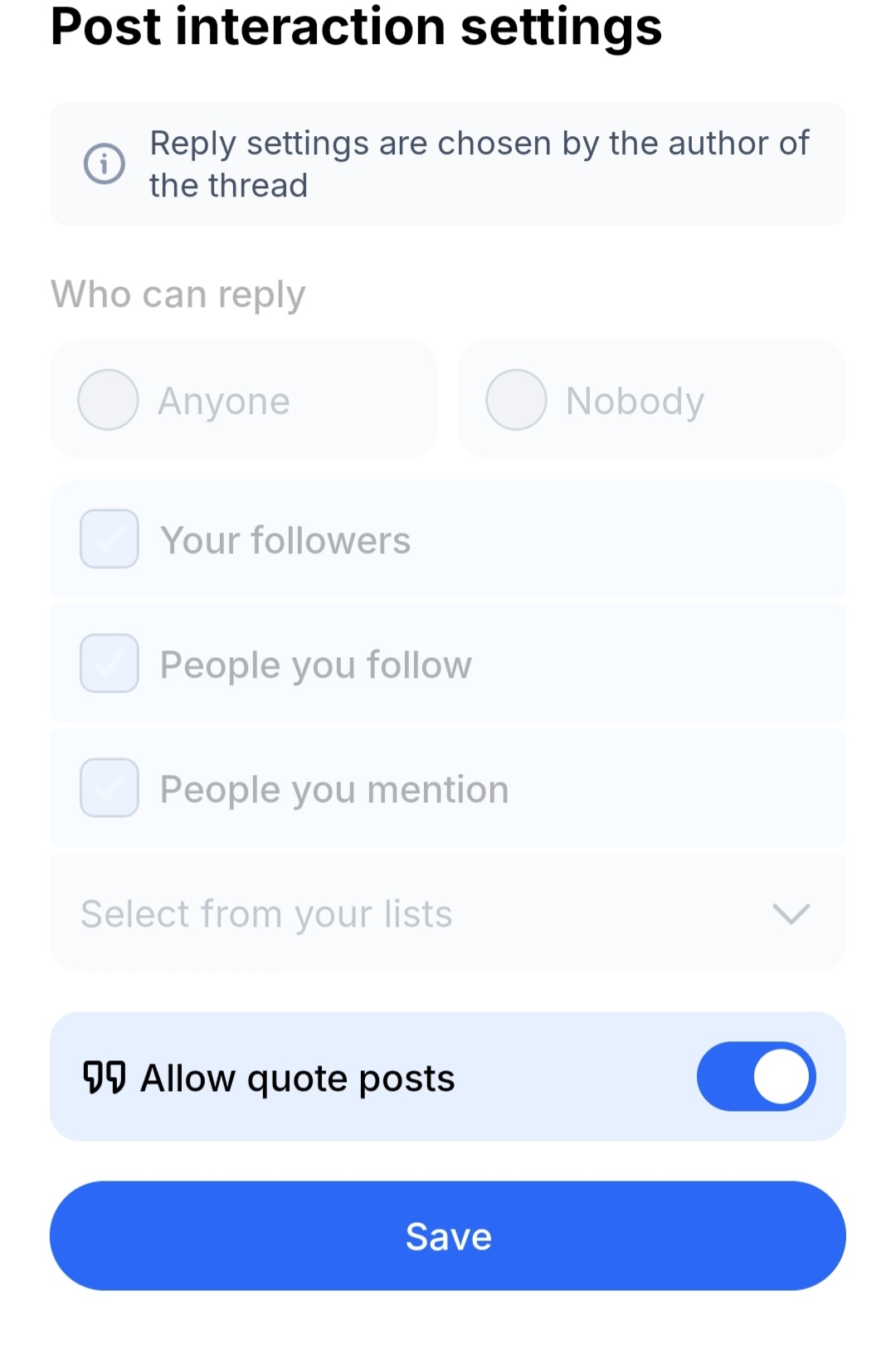The image size is (896, 1354).
Task: Check the Your followers box
Action: 110,539
